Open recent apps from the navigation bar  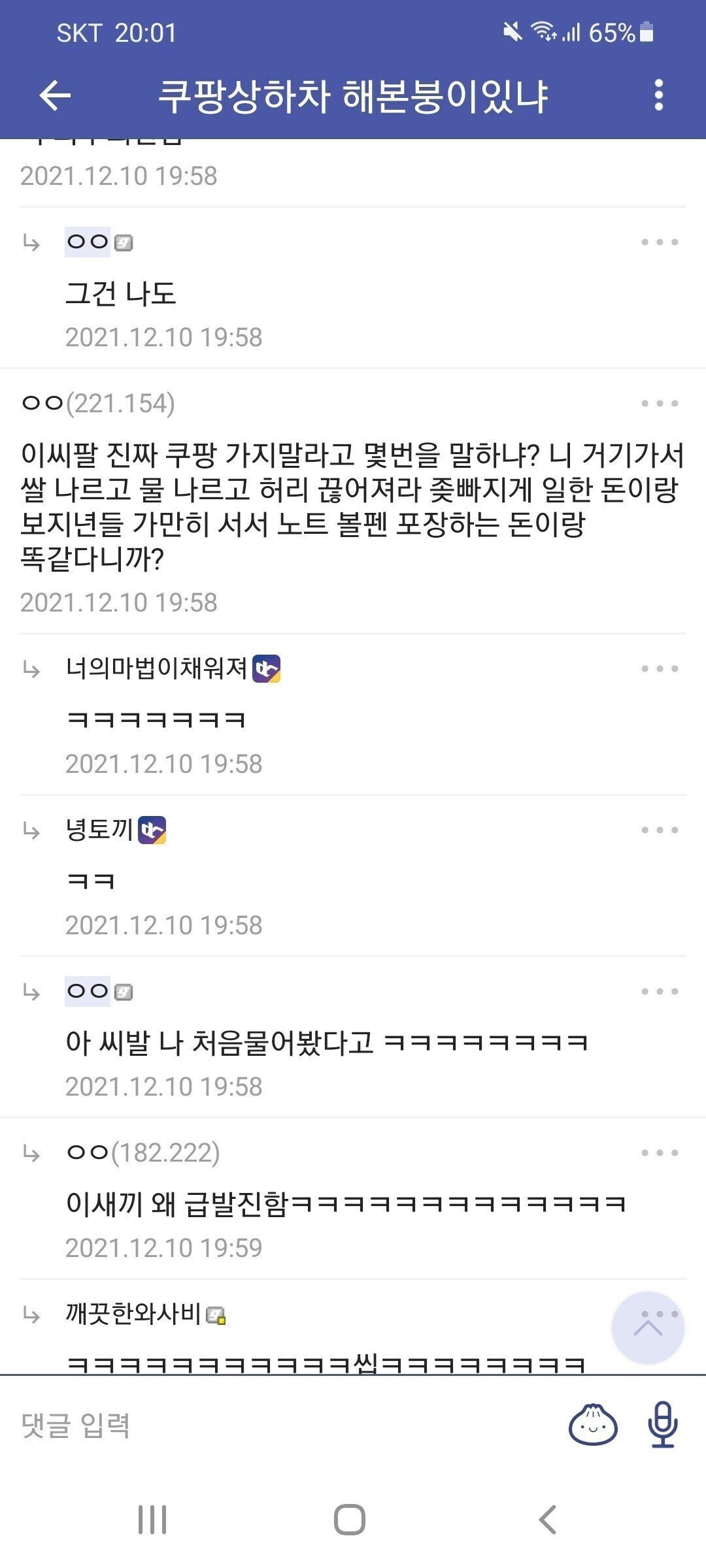coord(152,1519)
